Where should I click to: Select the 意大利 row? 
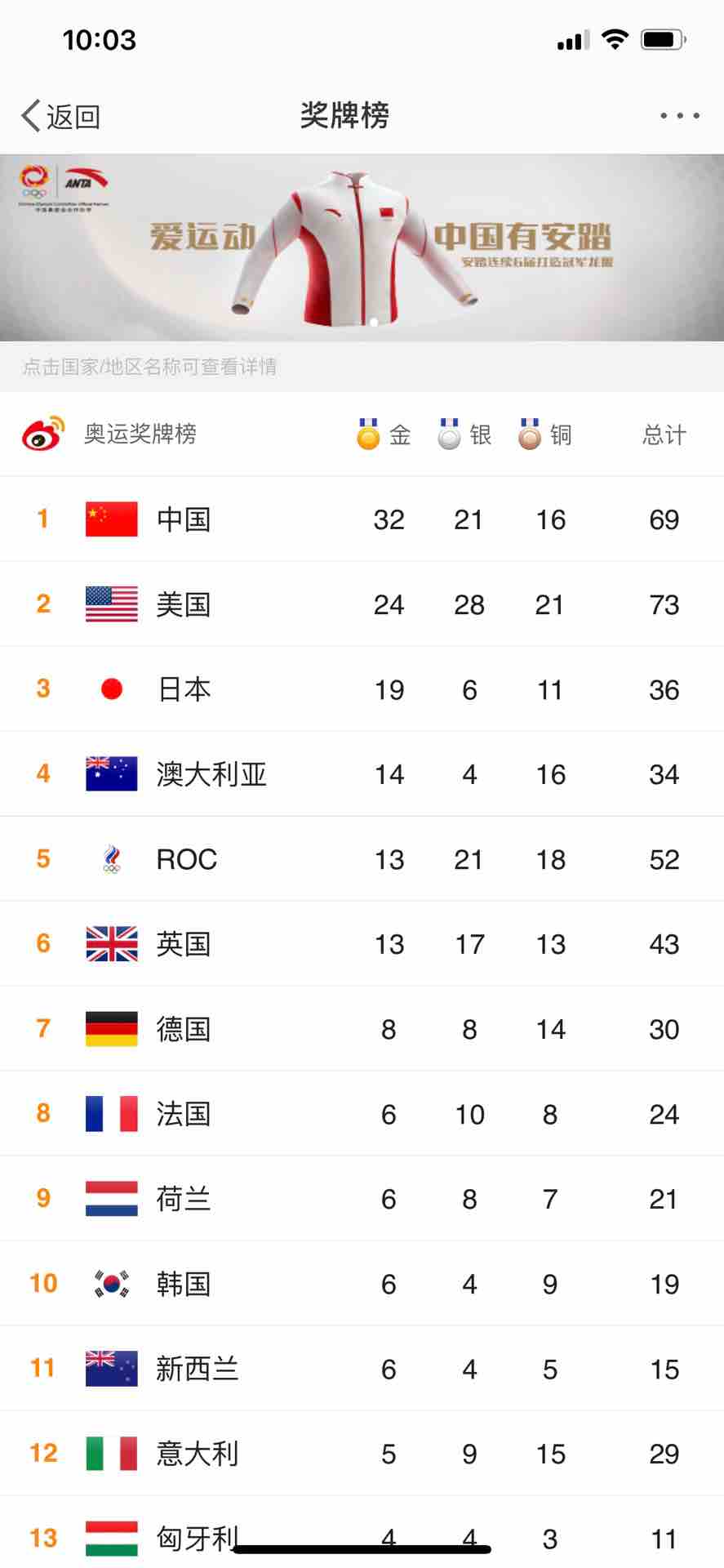[x=362, y=1454]
